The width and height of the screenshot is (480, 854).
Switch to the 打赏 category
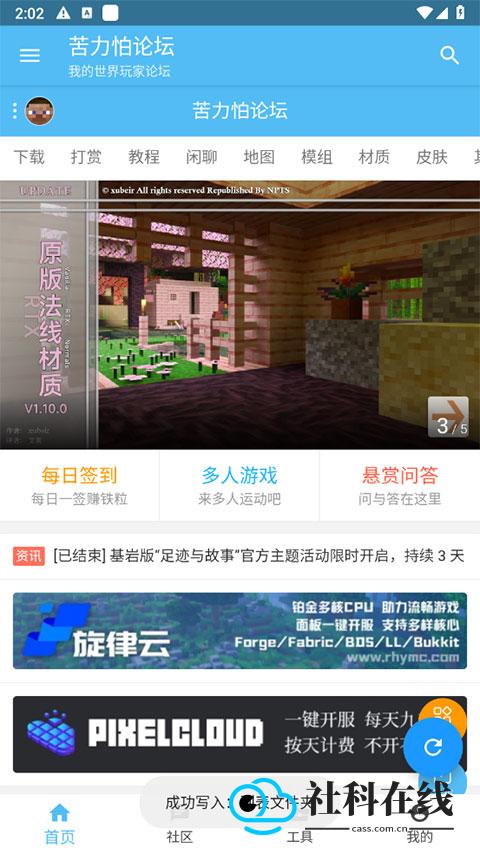click(x=86, y=157)
